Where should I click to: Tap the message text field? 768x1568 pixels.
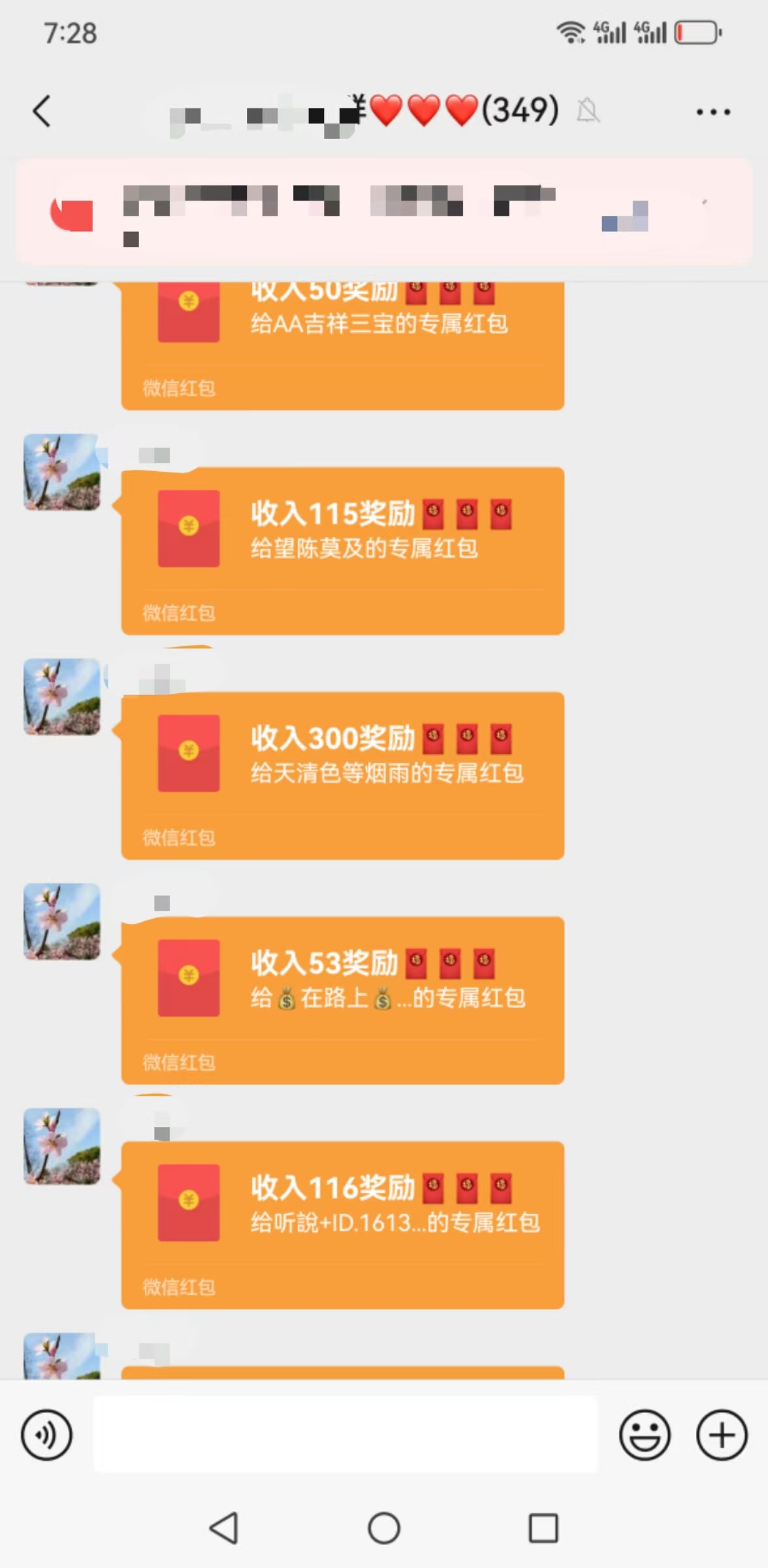[x=345, y=1434]
